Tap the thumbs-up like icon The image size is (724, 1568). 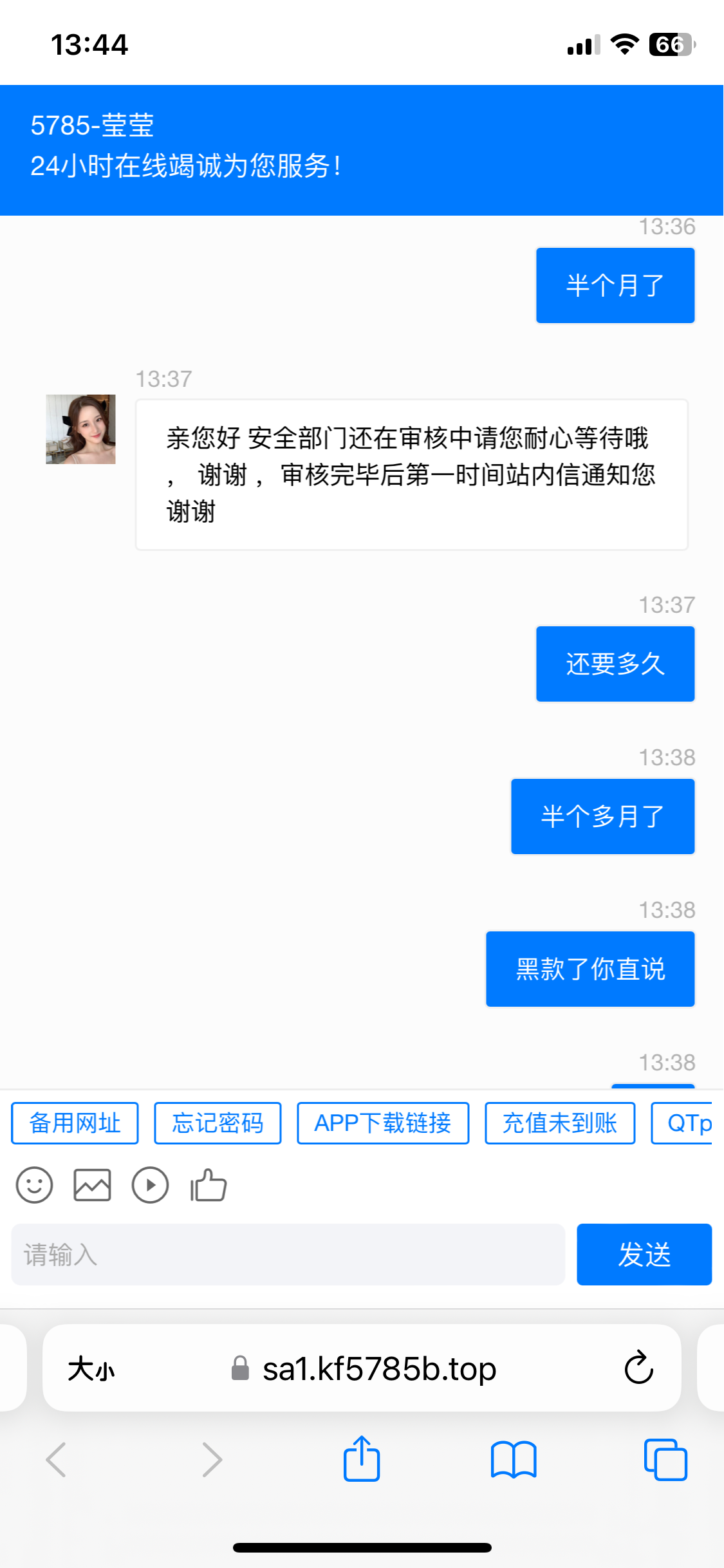click(x=207, y=1184)
